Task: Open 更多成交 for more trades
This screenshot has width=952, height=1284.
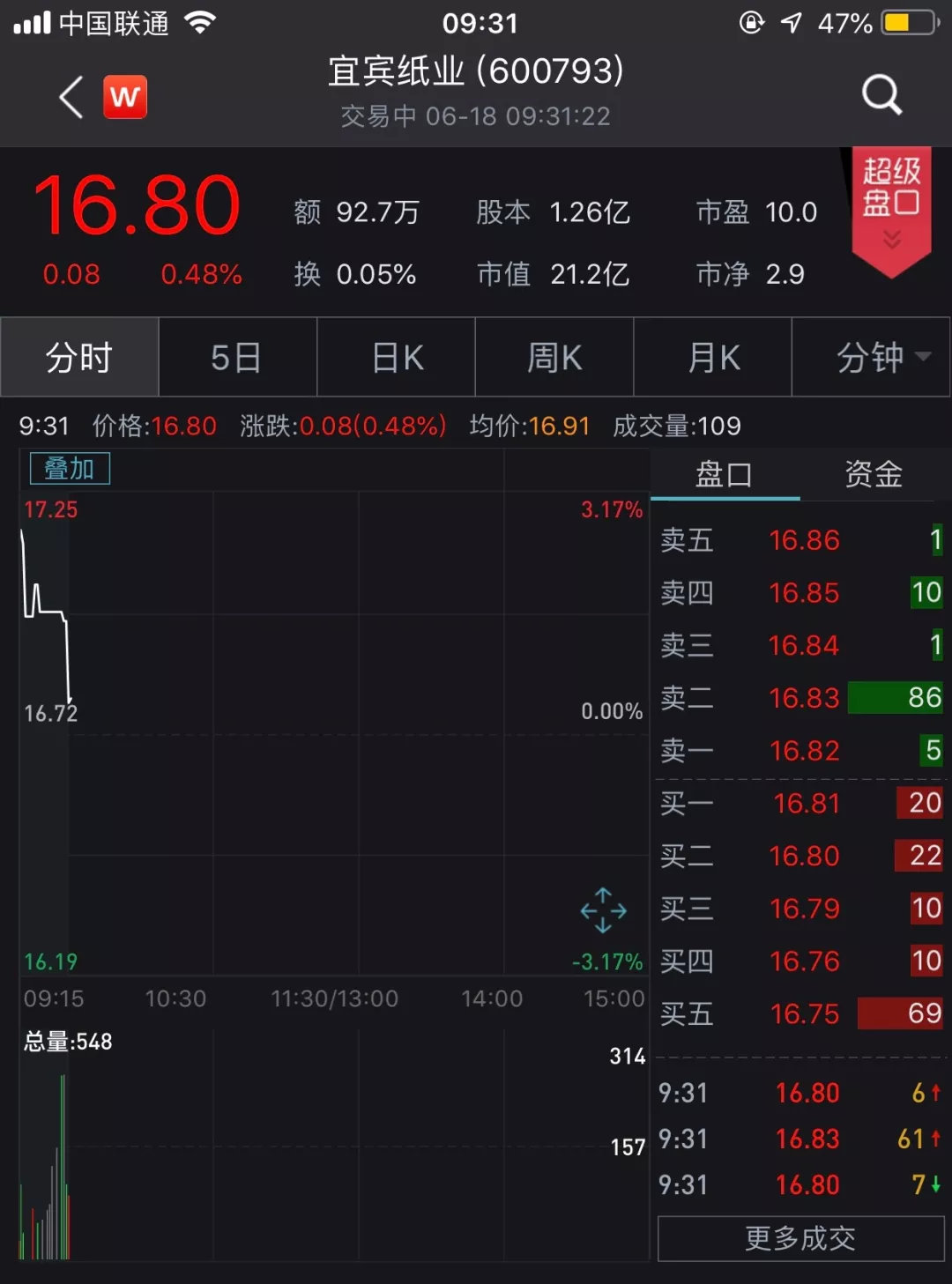Action: tap(800, 1238)
